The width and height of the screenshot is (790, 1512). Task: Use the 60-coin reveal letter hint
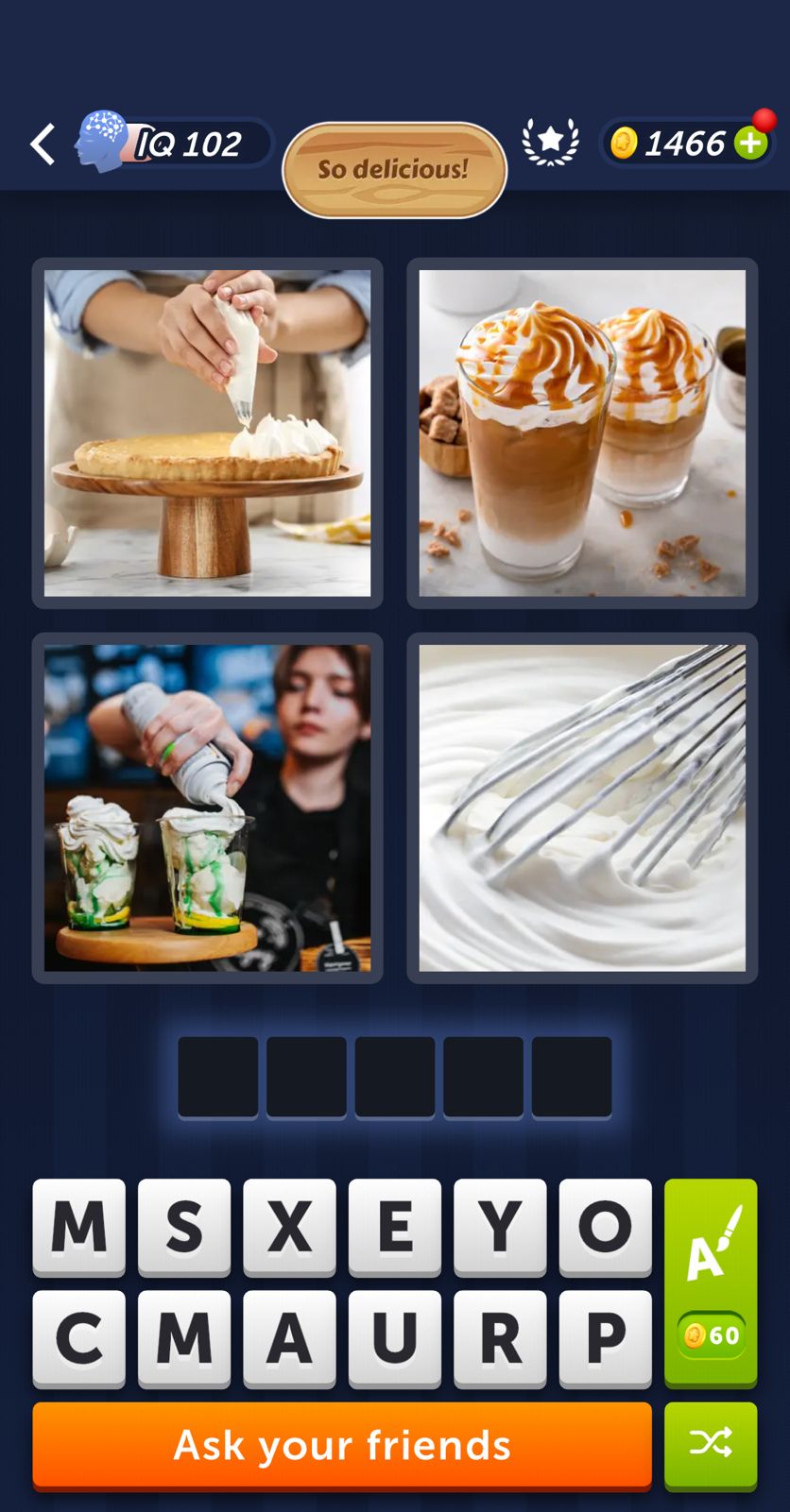tap(711, 1283)
